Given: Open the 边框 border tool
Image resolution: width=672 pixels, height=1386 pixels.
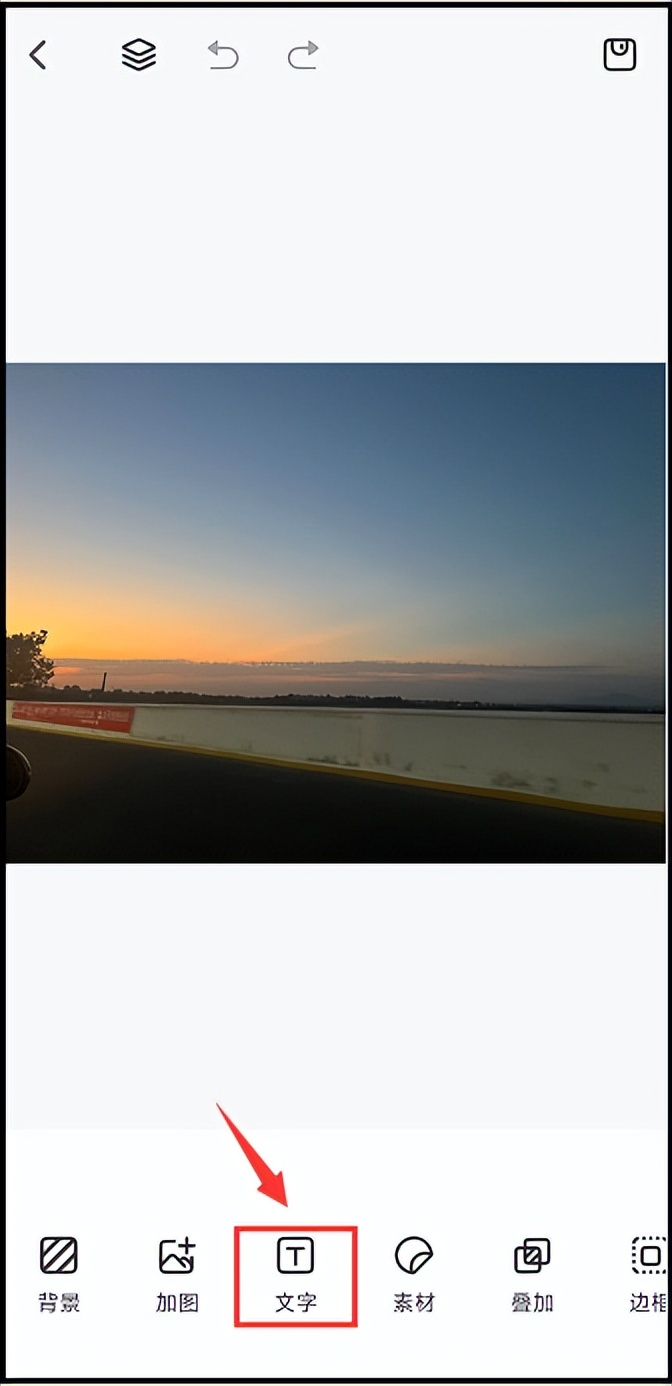Looking at the screenshot, I should (x=648, y=1272).
